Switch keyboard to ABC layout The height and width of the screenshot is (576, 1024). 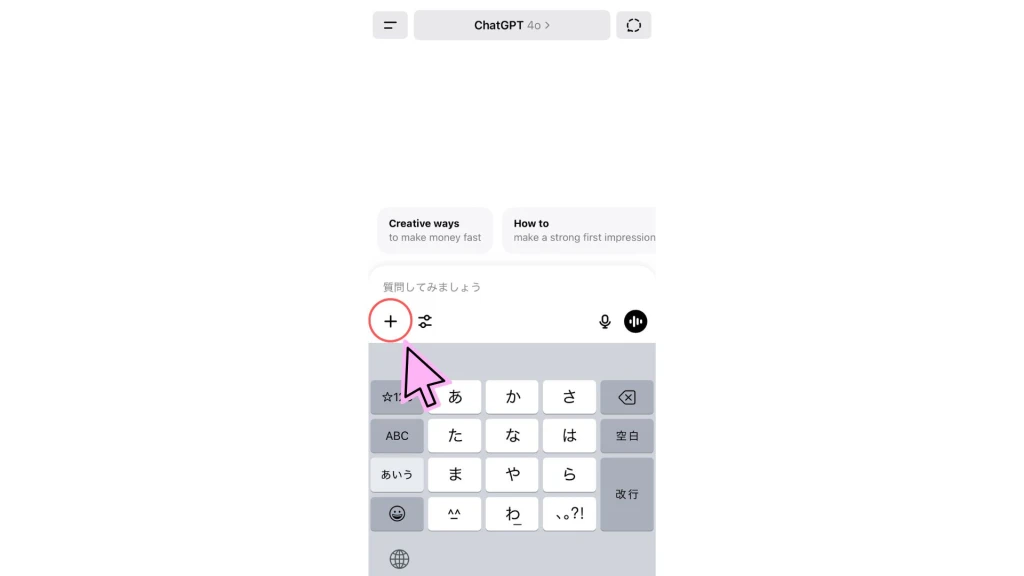[x=397, y=436]
